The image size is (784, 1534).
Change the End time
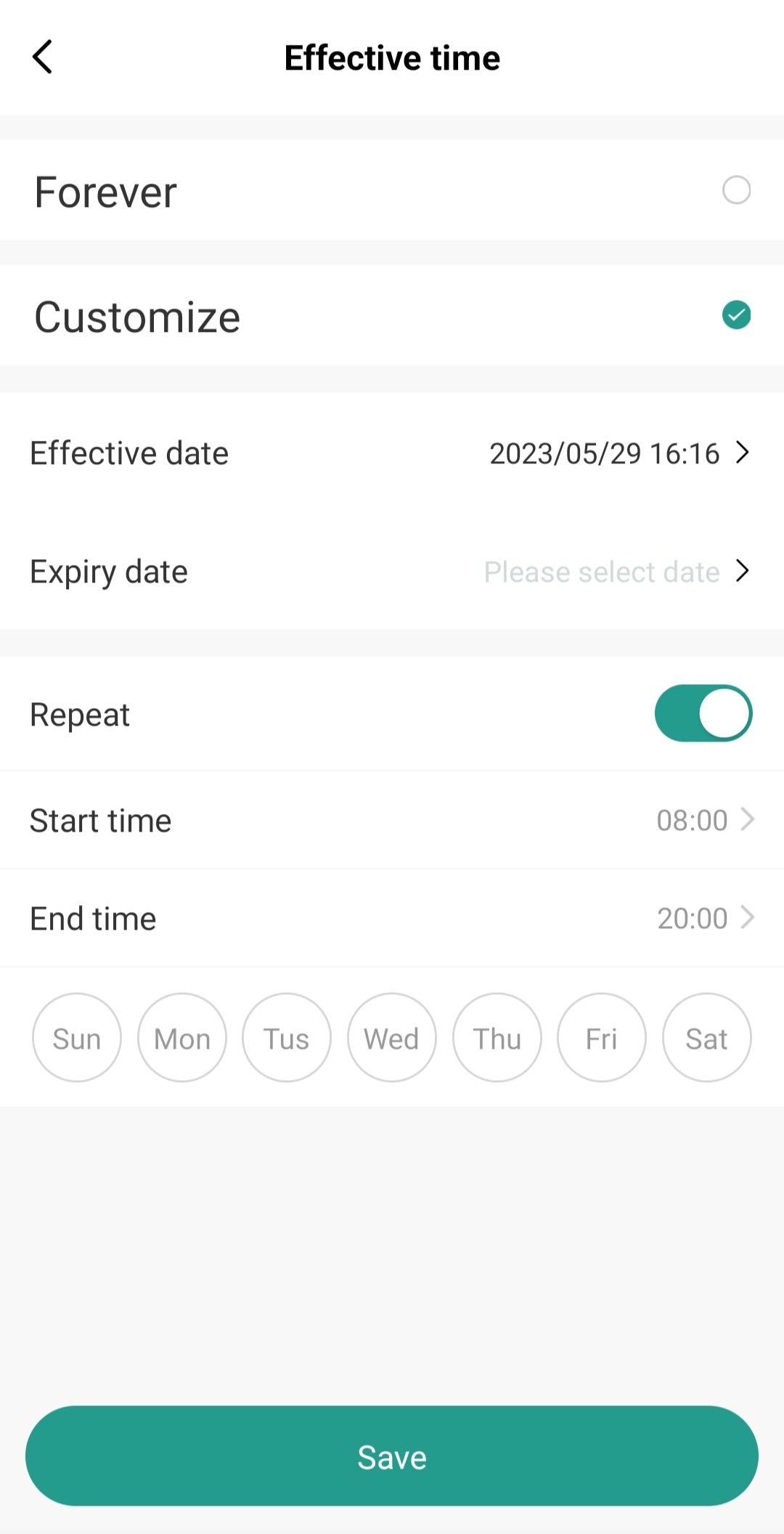[x=704, y=918]
